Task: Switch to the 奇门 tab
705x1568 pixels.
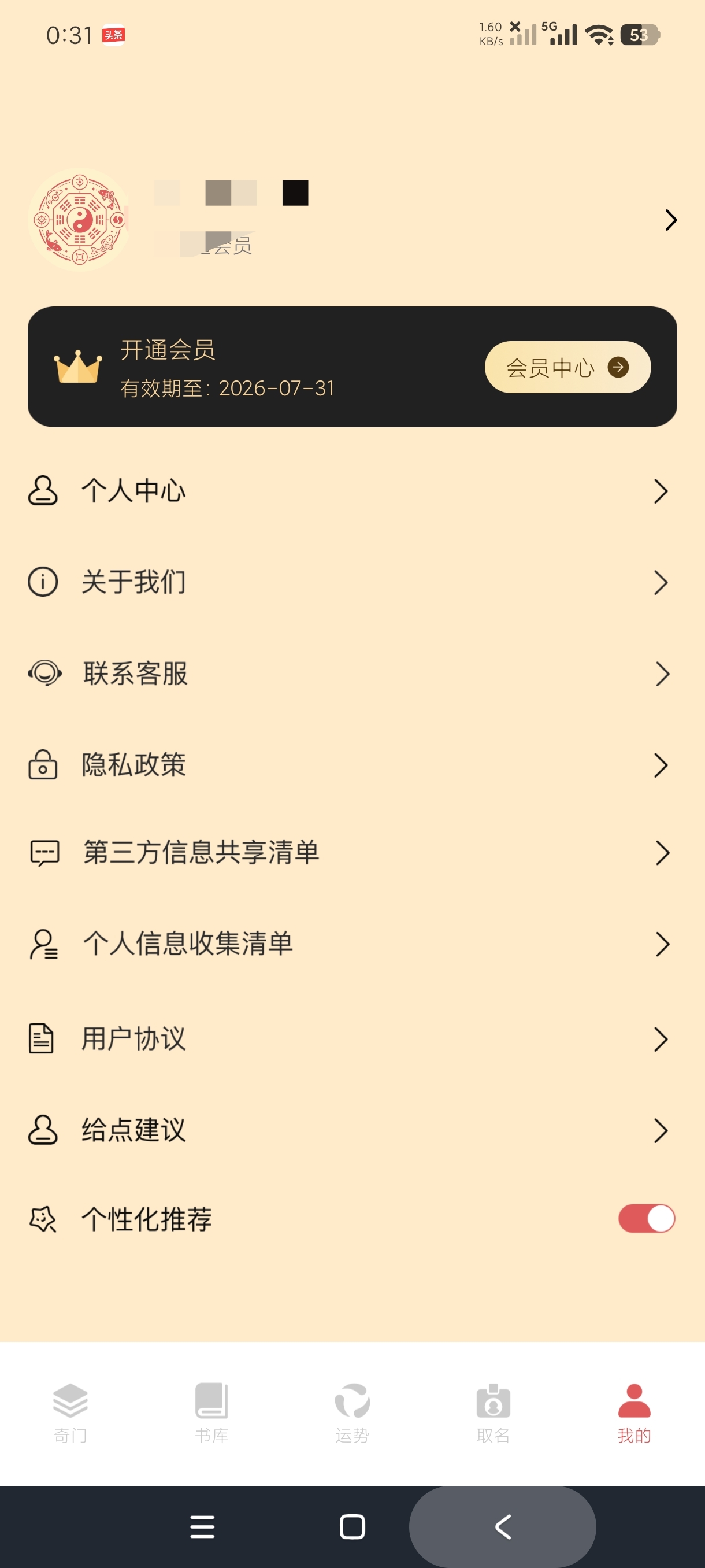Action: tap(70, 1413)
